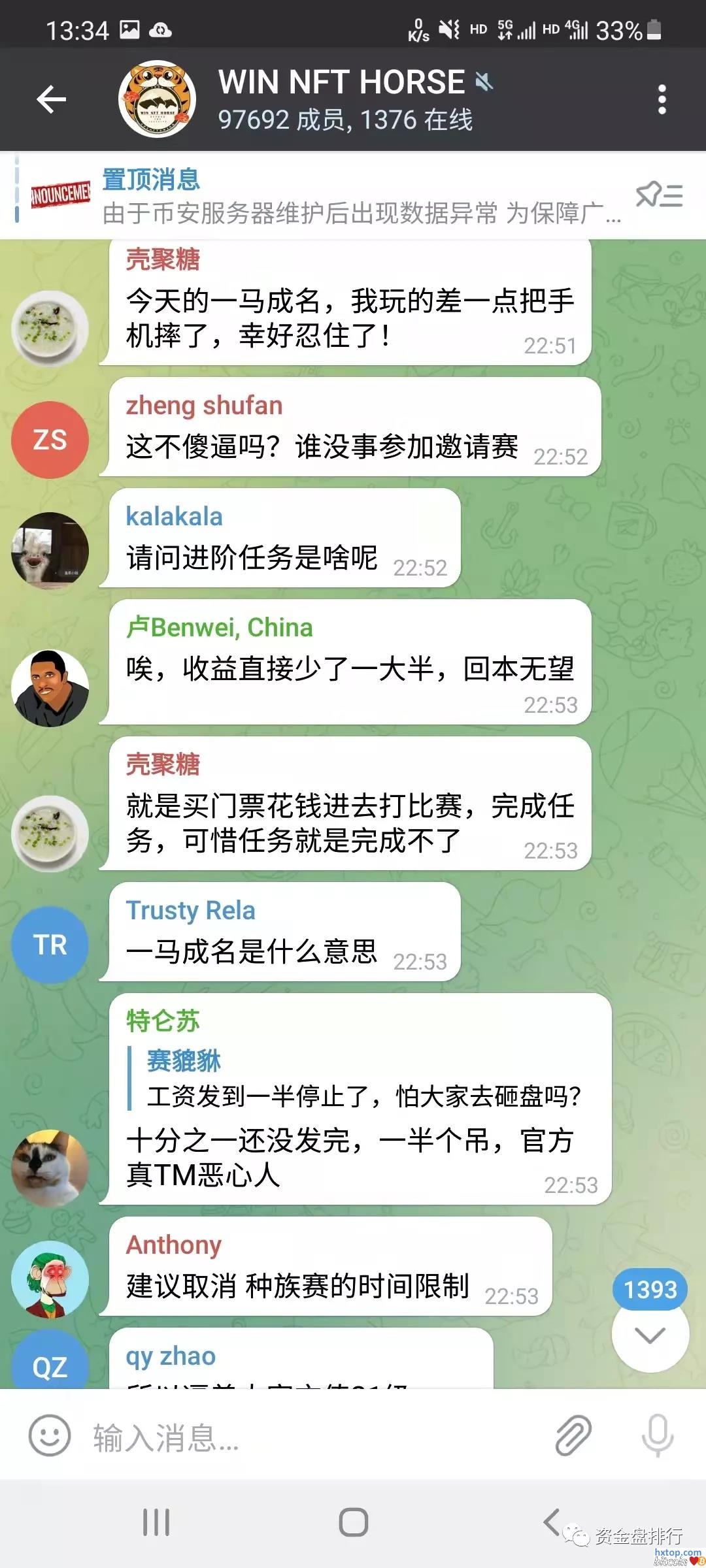Go back from the WIN NFT HORSE chat
The width and height of the screenshot is (706, 1568).
[x=51, y=99]
